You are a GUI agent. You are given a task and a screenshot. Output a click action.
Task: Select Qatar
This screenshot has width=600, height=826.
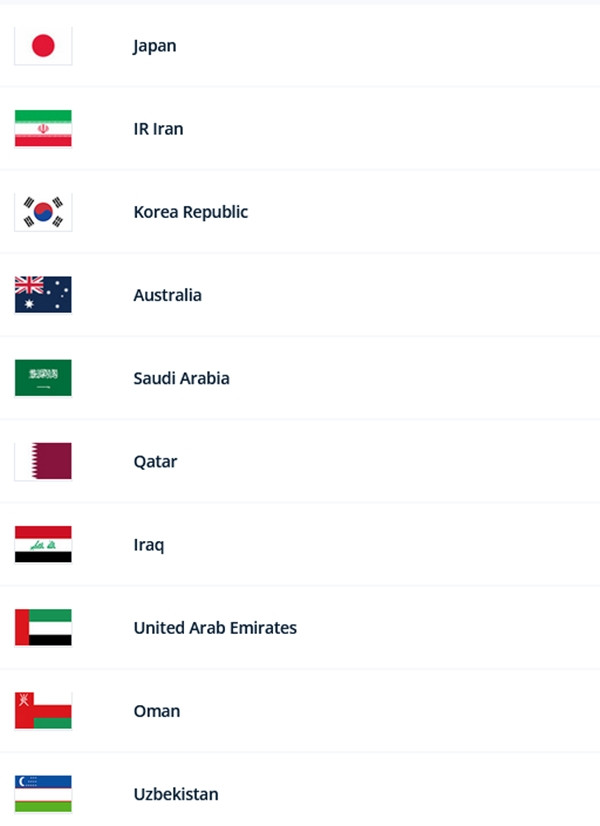(155, 462)
